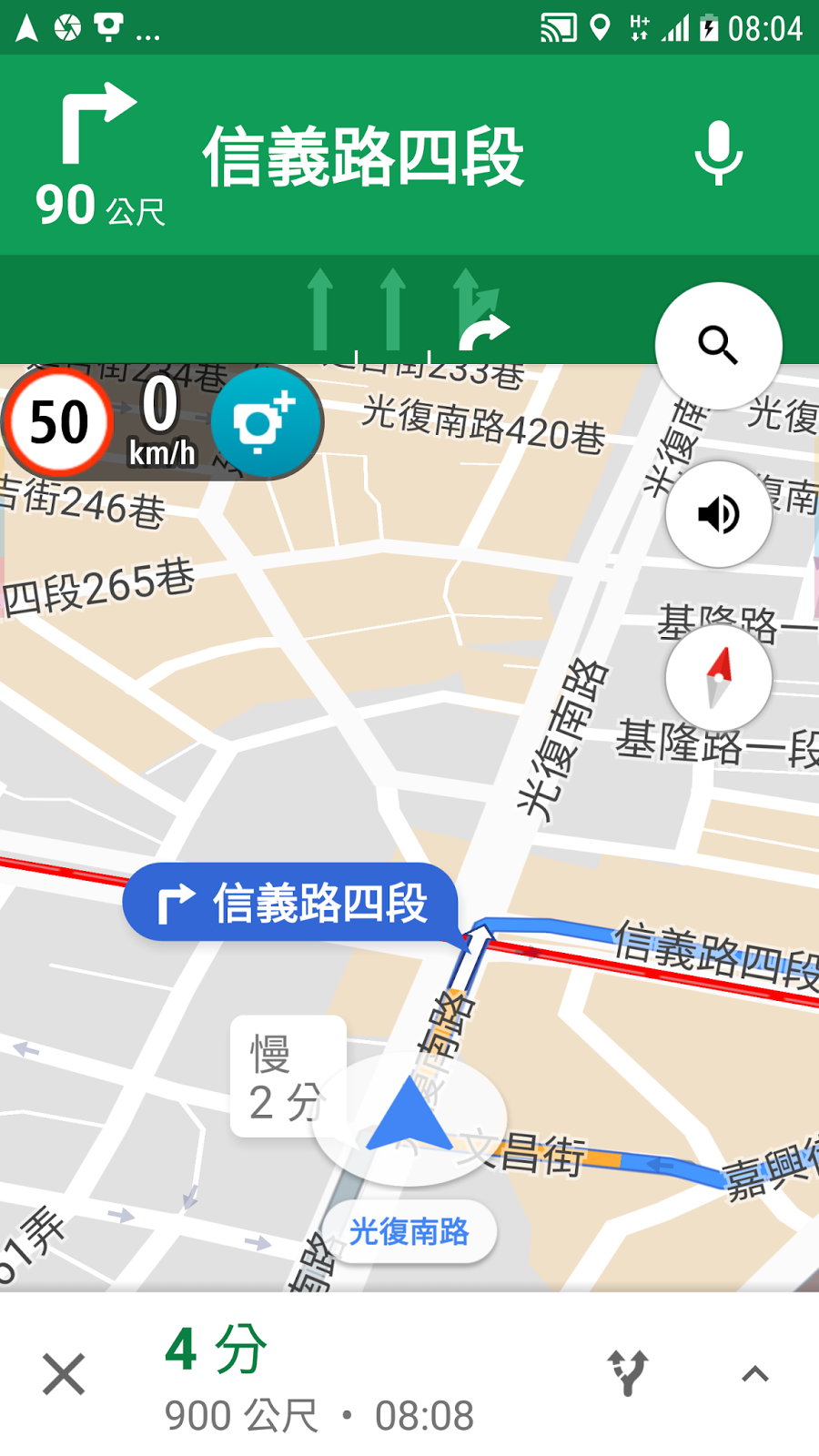Search along the route
The width and height of the screenshot is (819, 1456).
[718, 346]
